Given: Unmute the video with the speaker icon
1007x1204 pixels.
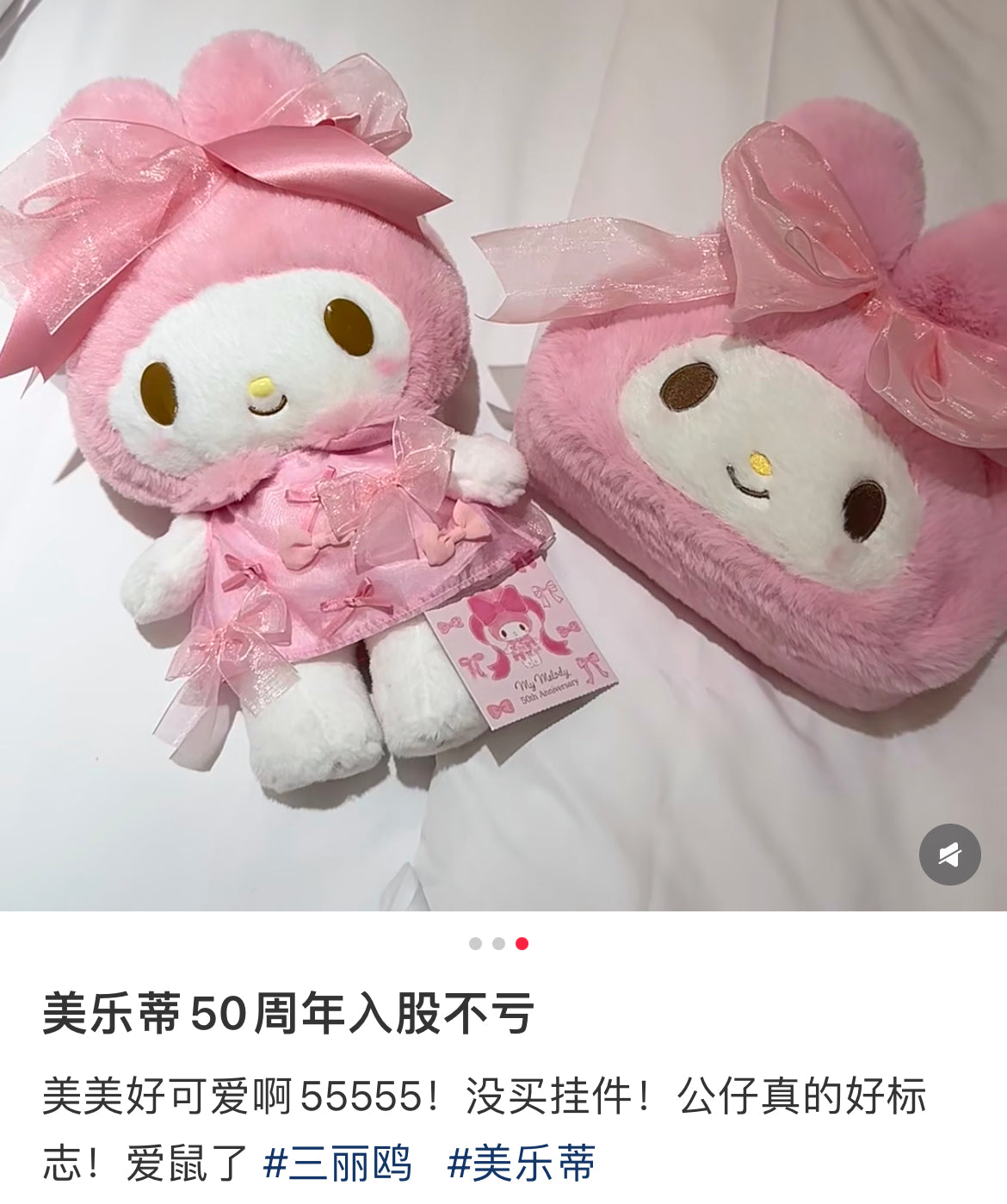Looking at the screenshot, I should click(949, 855).
